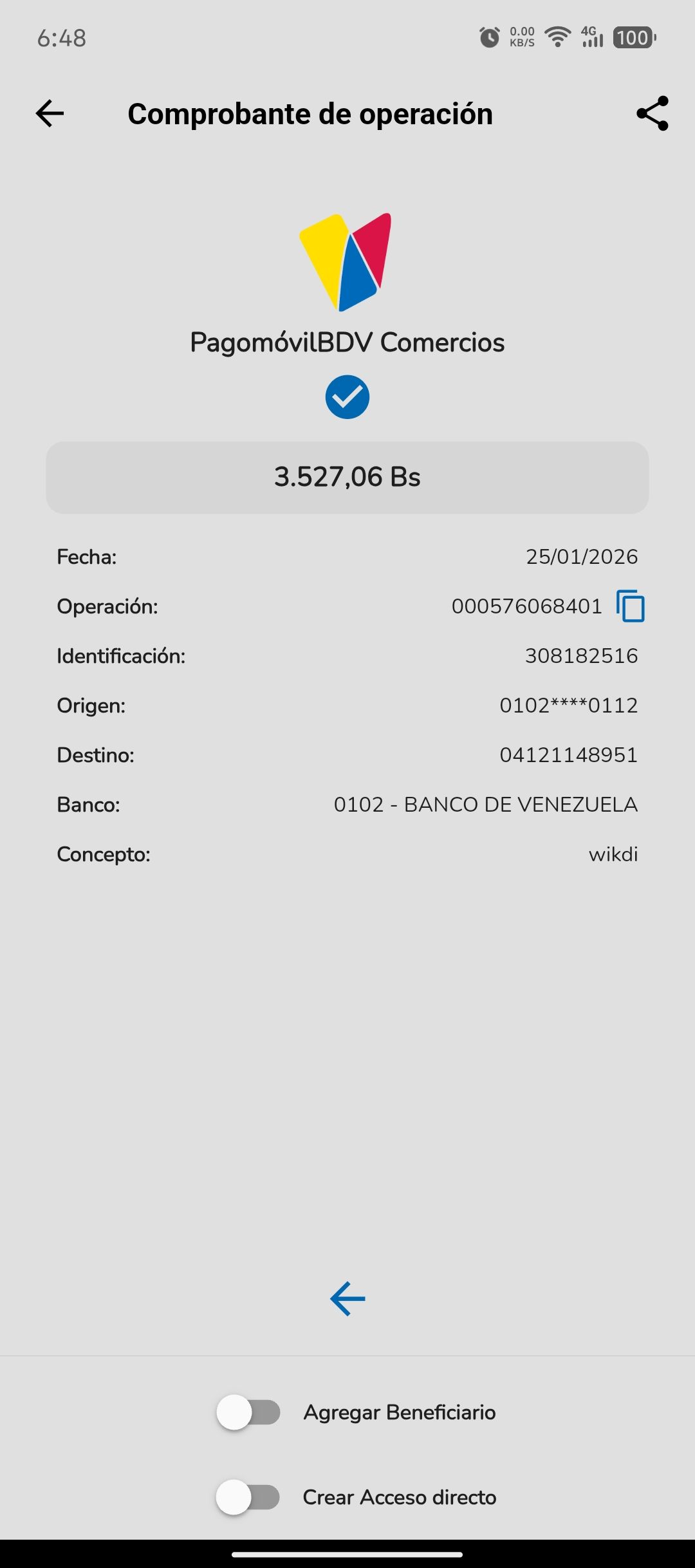This screenshot has height=1568, width=695.
Task: Tap the blue back arrow below the receipt
Action: (347, 1299)
